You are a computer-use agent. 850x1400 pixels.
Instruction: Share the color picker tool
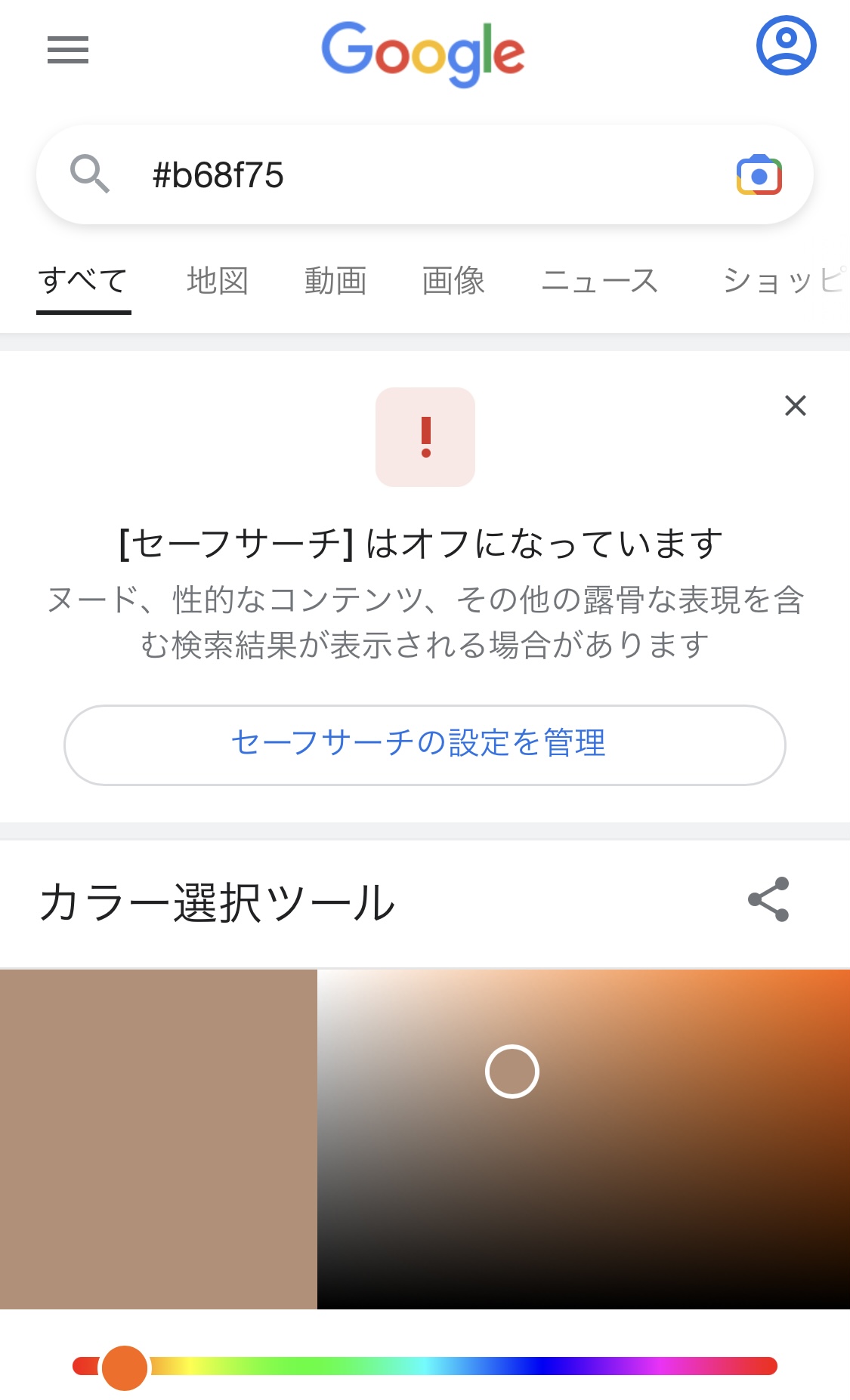pos(768,899)
